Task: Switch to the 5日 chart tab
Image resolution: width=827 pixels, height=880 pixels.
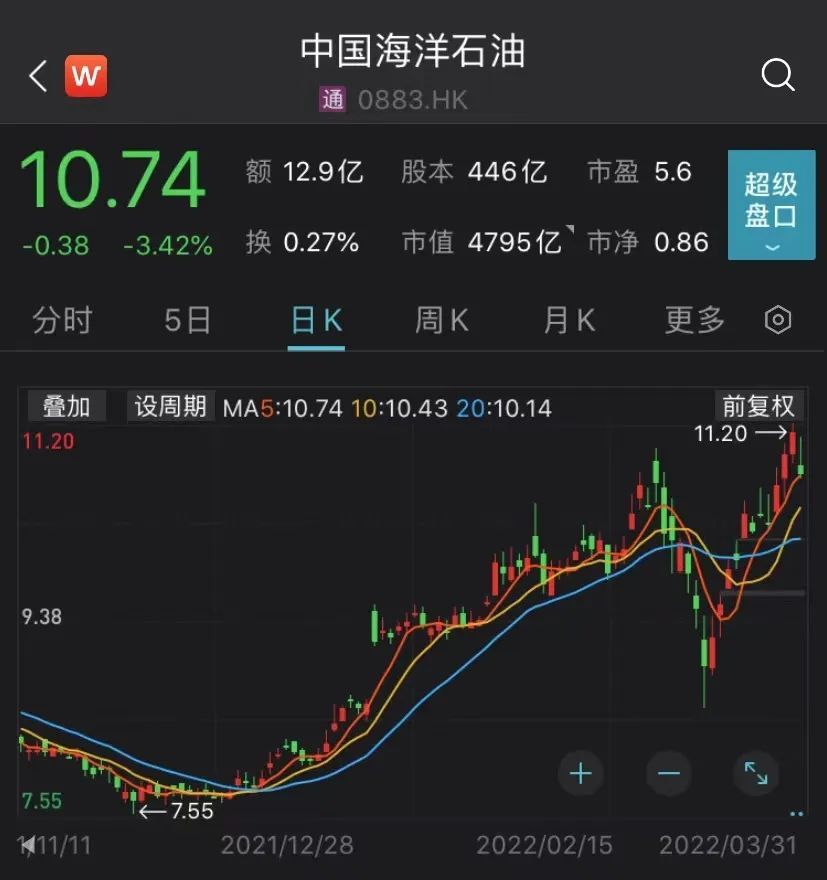Action: (x=188, y=320)
